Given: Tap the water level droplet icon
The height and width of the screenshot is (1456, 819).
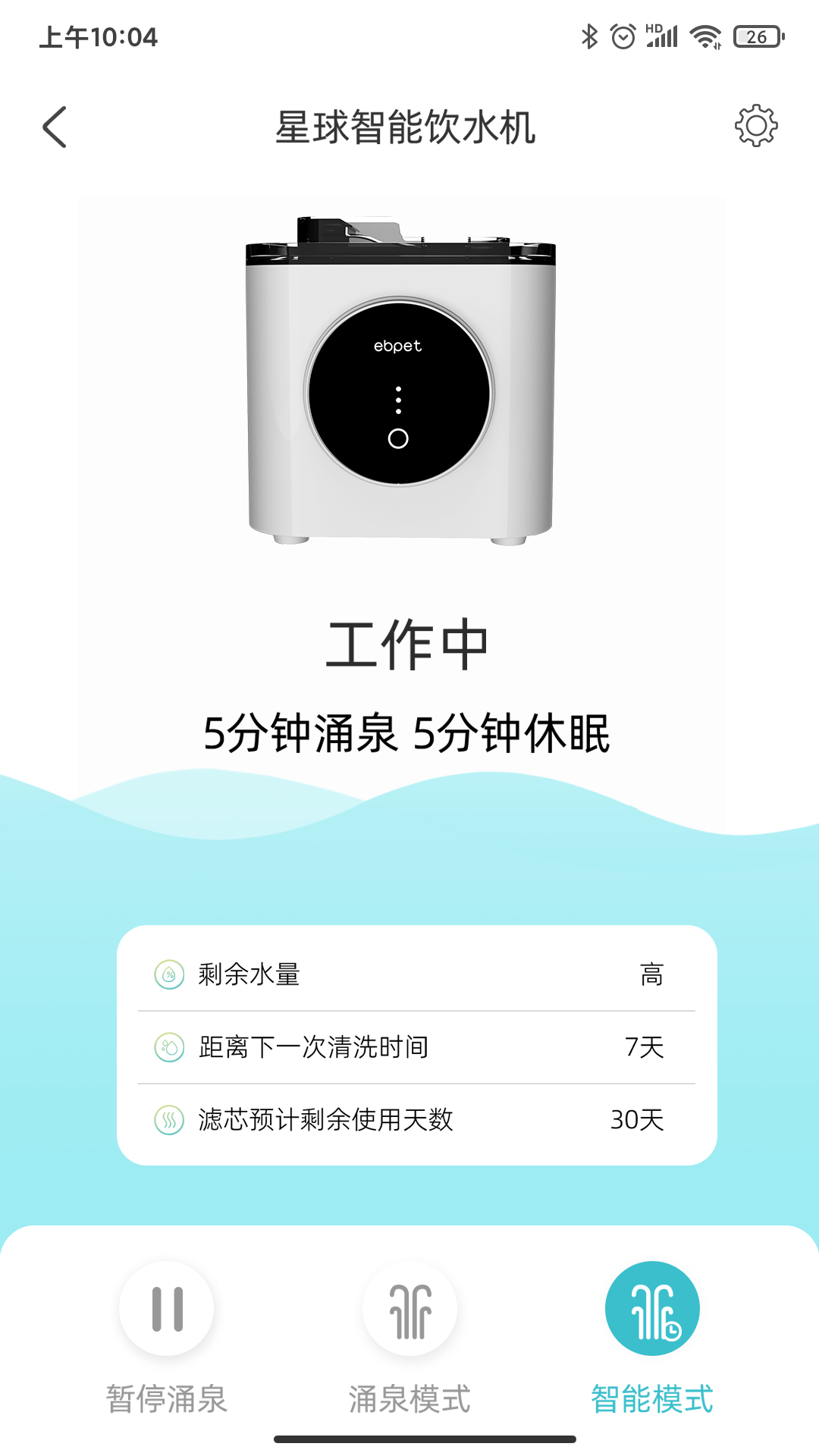Looking at the screenshot, I should [x=168, y=974].
